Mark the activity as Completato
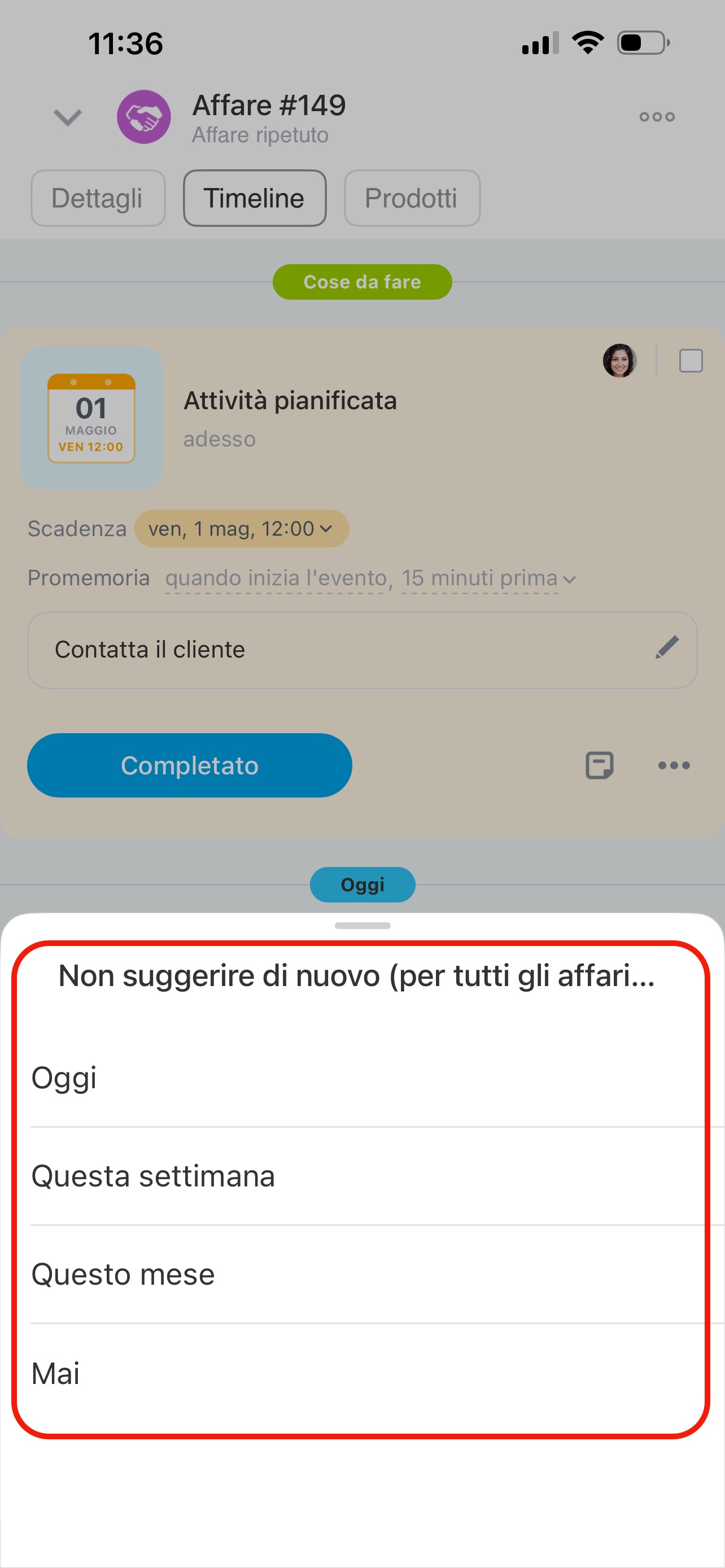The width and height of the screenshot is (725, 1568). coord(189,765)
